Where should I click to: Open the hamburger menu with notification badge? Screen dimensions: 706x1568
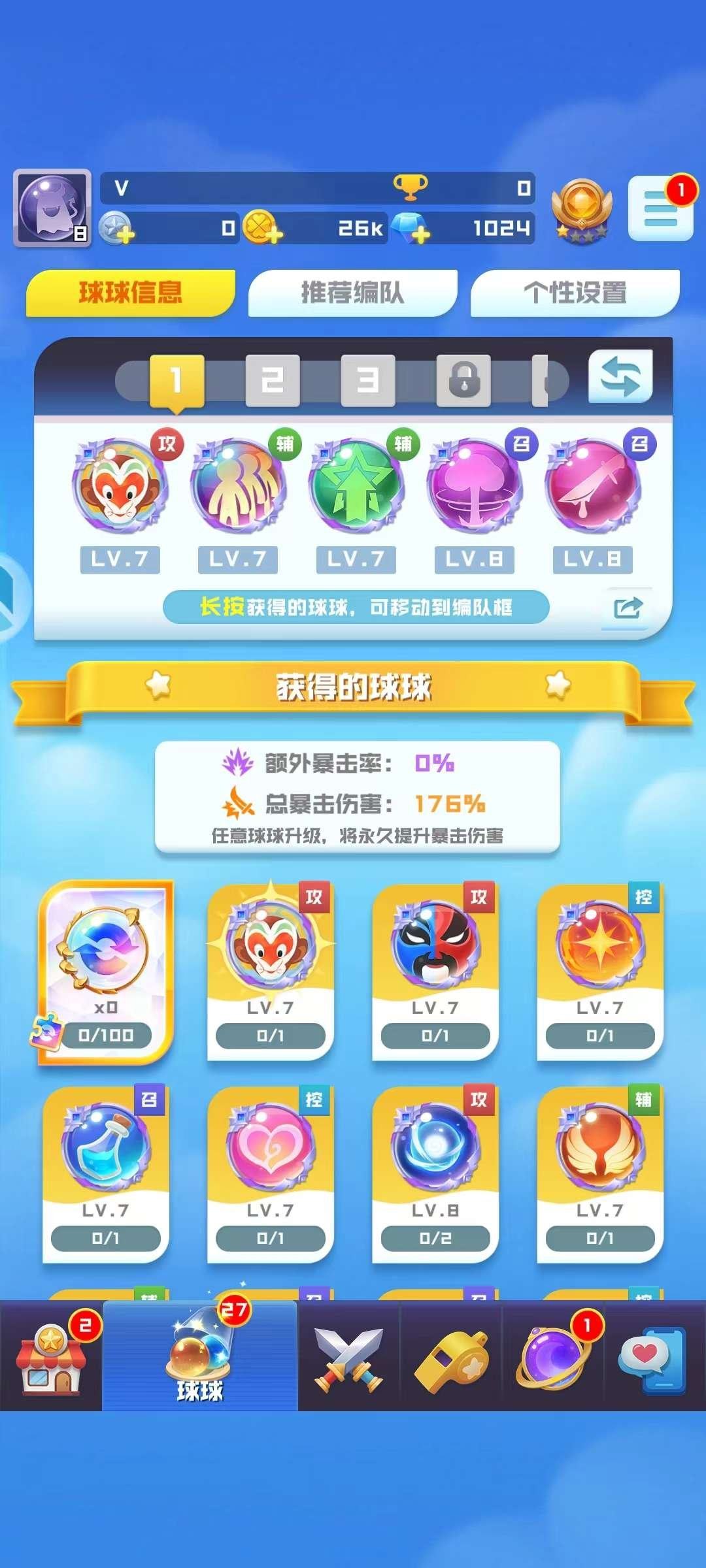click(x=660, y=209)
